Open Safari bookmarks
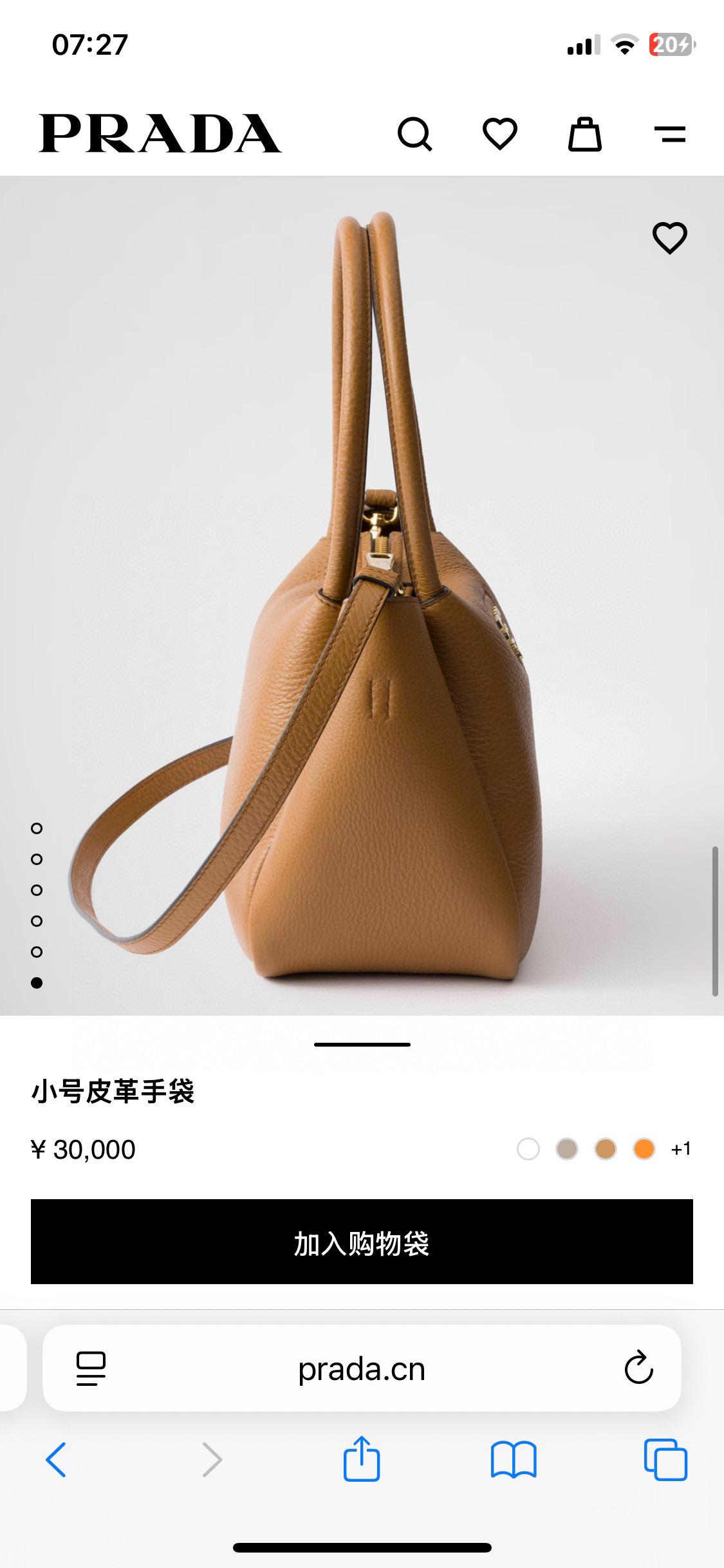 pos(513,1459)
